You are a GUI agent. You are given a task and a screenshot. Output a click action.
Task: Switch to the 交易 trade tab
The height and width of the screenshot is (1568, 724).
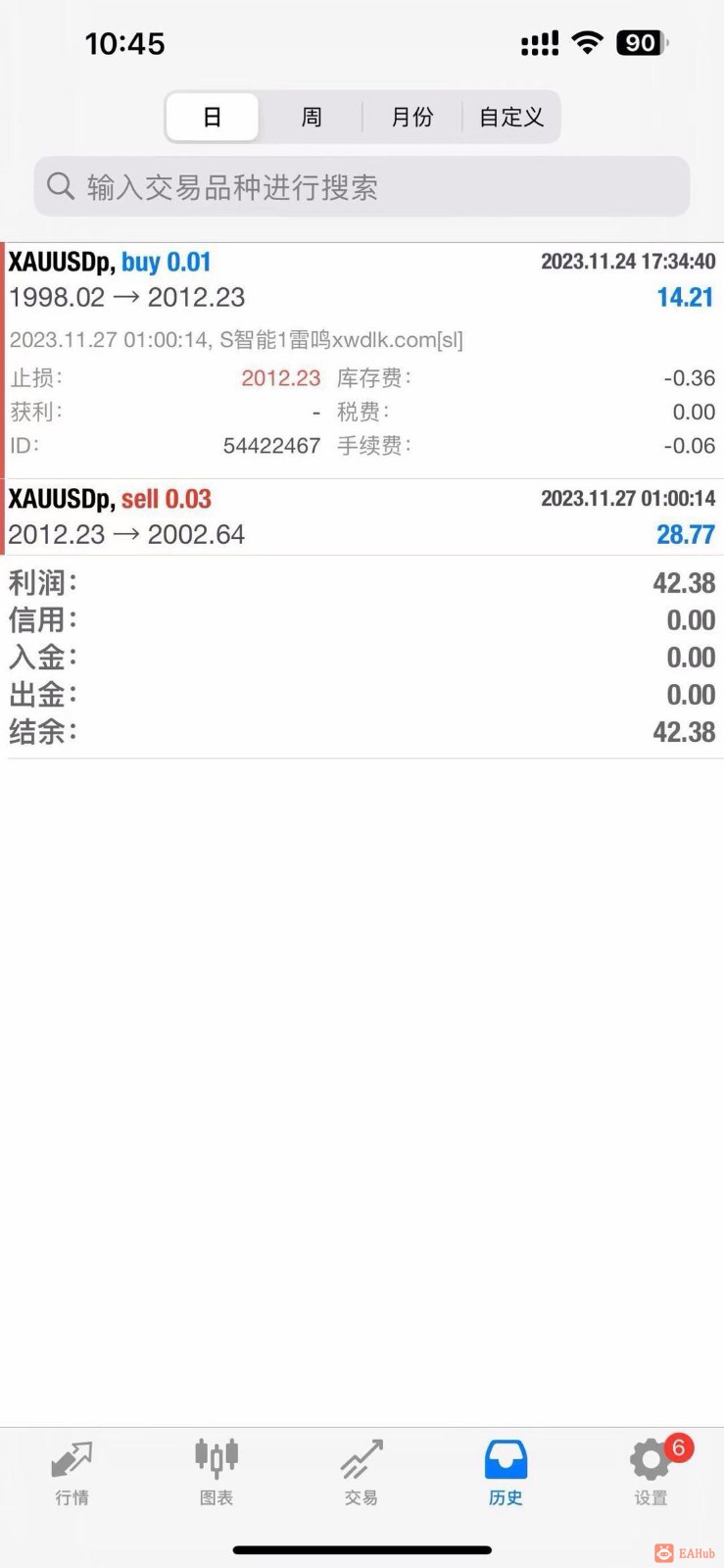pyautogui.click(x=362, y=1470)
